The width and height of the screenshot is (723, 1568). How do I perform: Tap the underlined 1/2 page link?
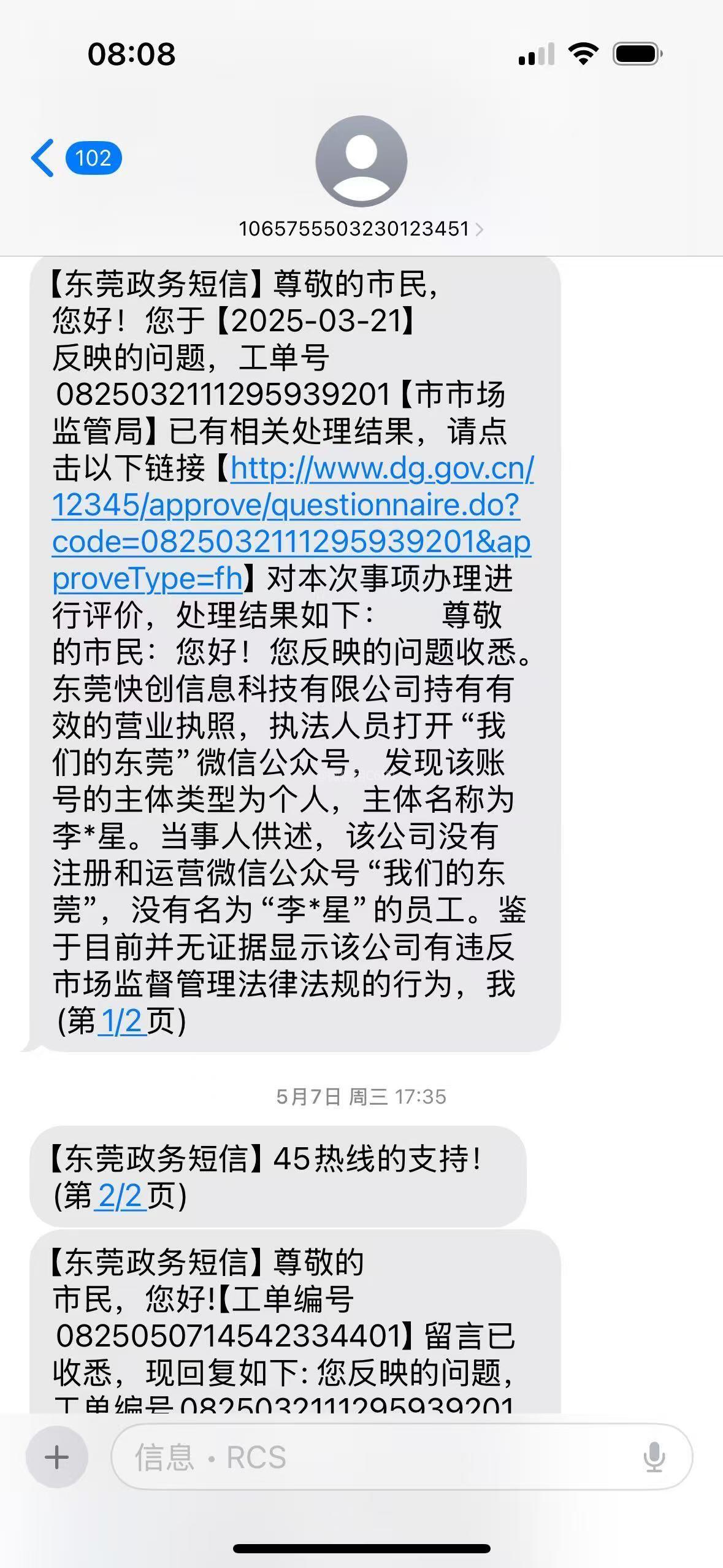tap(121, 1021)
